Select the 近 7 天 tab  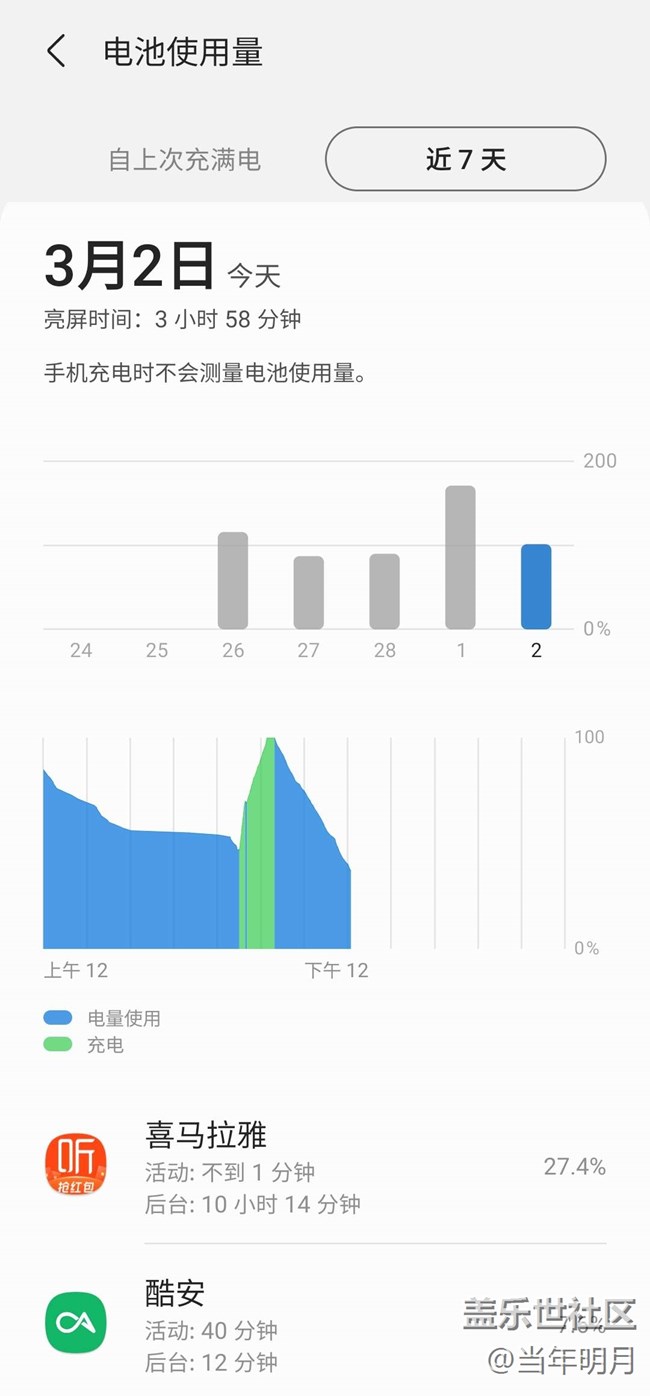[x=466, y=159]
